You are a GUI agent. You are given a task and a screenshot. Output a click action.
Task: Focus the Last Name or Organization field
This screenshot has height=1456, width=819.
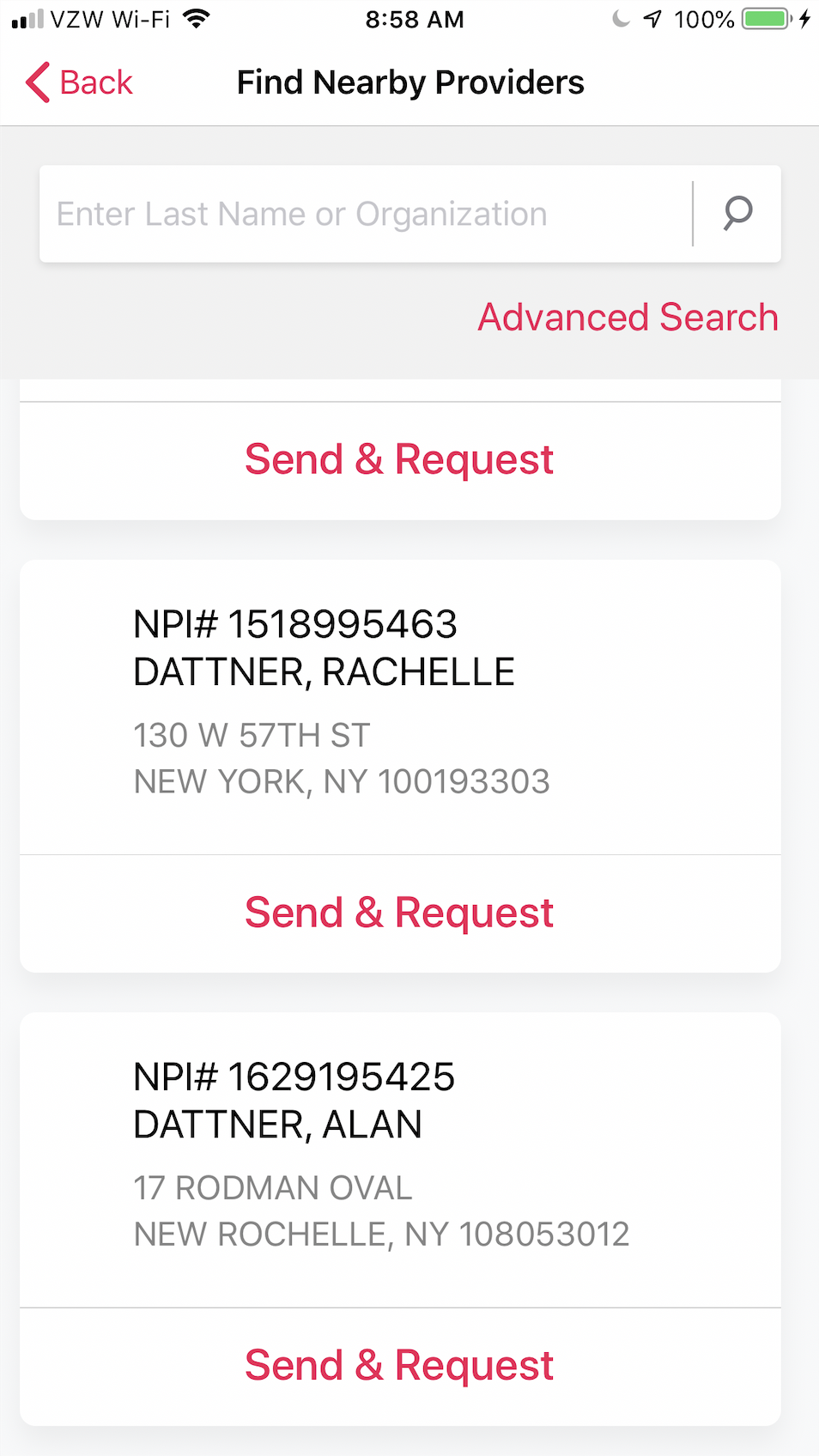tap(366, 214)
